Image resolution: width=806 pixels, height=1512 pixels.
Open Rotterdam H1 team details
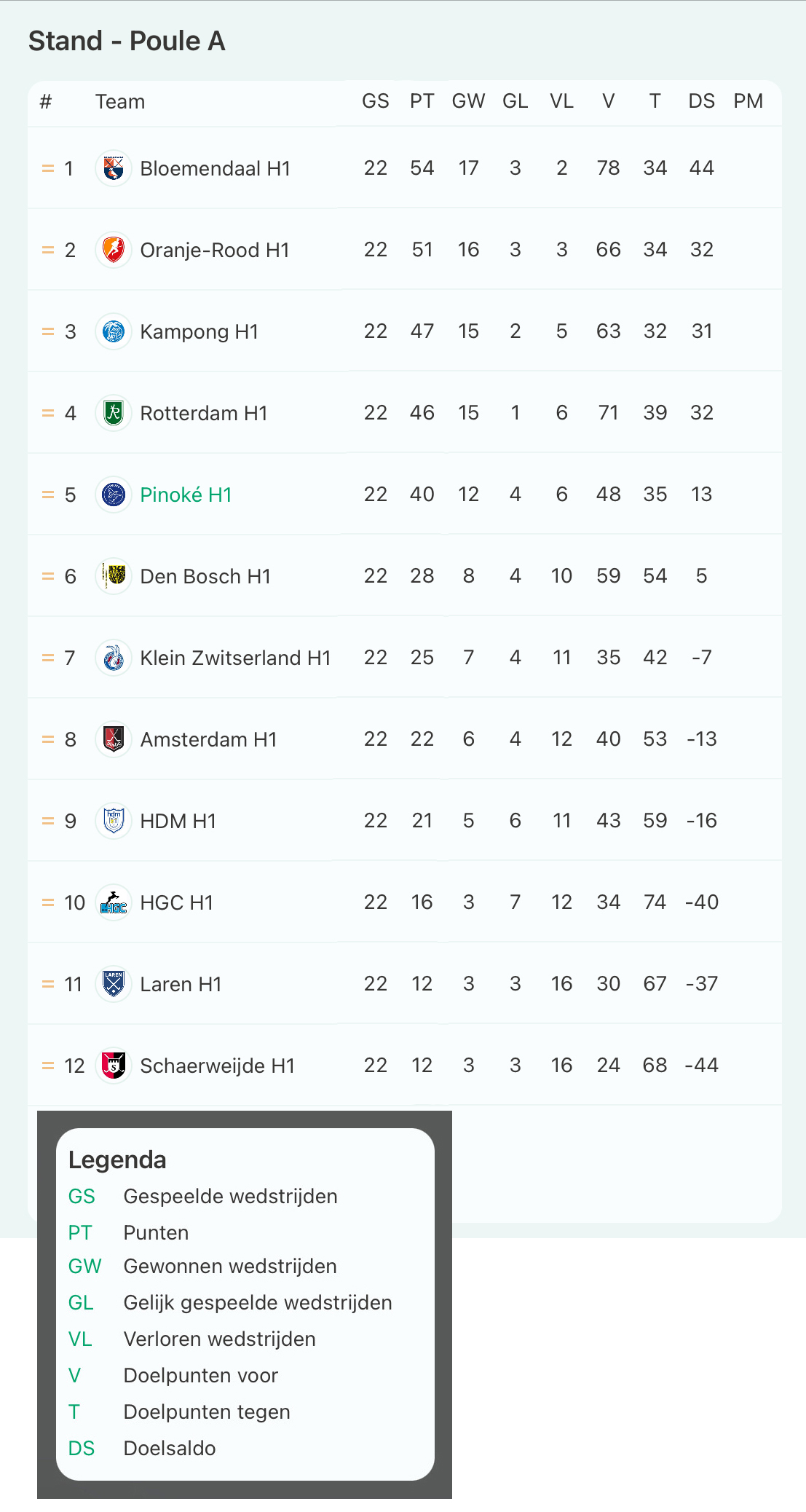[x=404, y=413]
